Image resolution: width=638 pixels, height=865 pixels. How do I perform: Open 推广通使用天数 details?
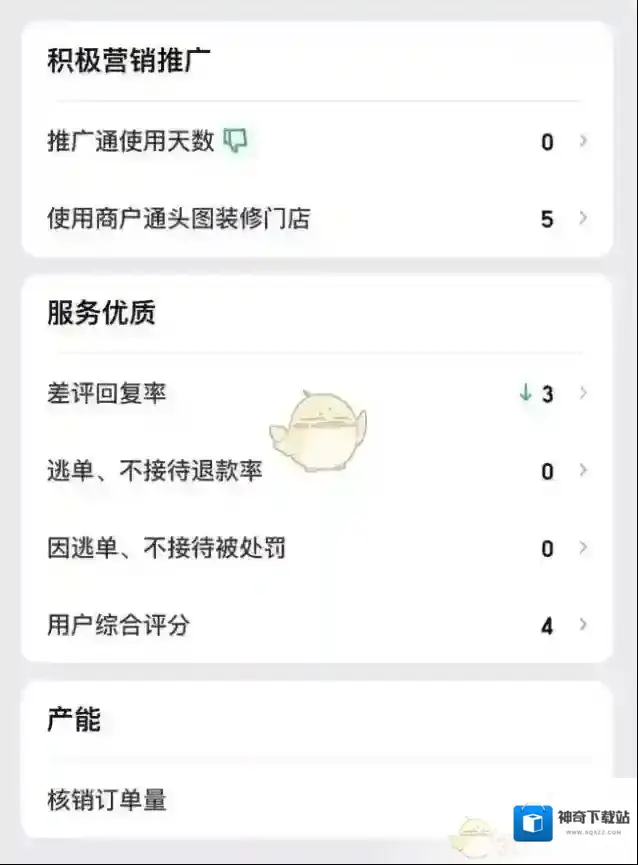coord(316,141)
